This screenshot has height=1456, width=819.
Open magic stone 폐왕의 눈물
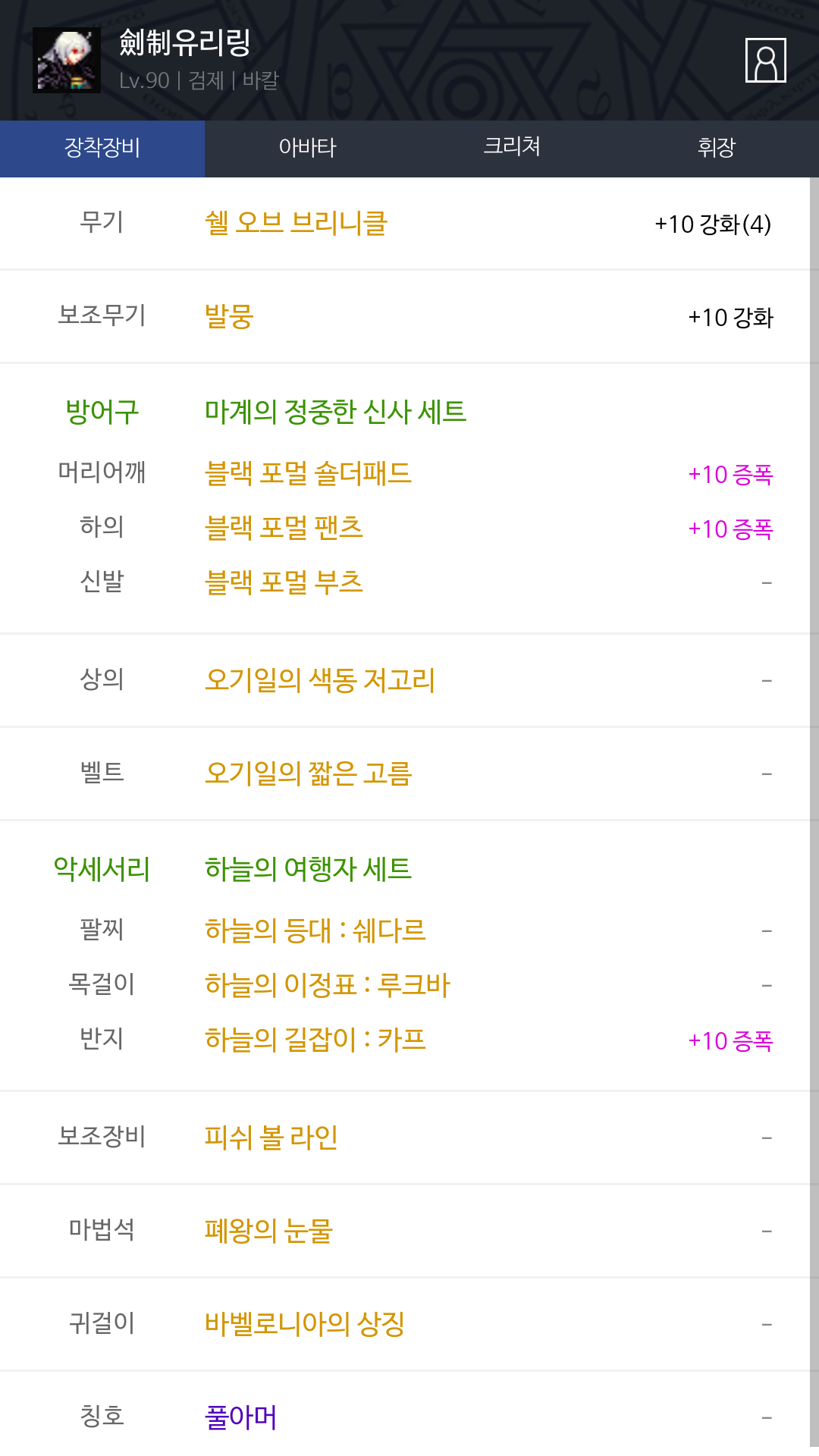(269, 1230)
